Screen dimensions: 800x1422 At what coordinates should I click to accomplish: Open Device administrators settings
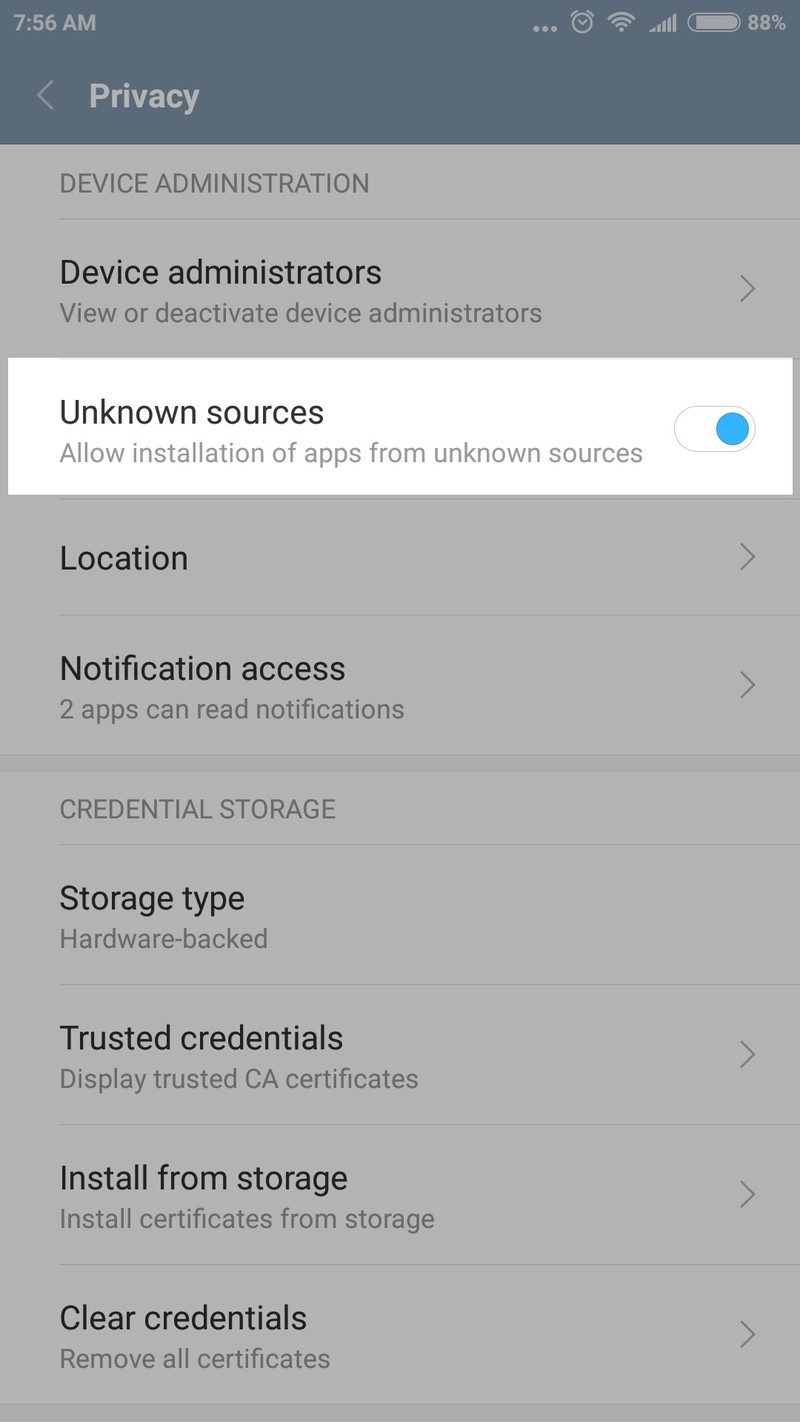pyautogui.click(x=400, y=290)
